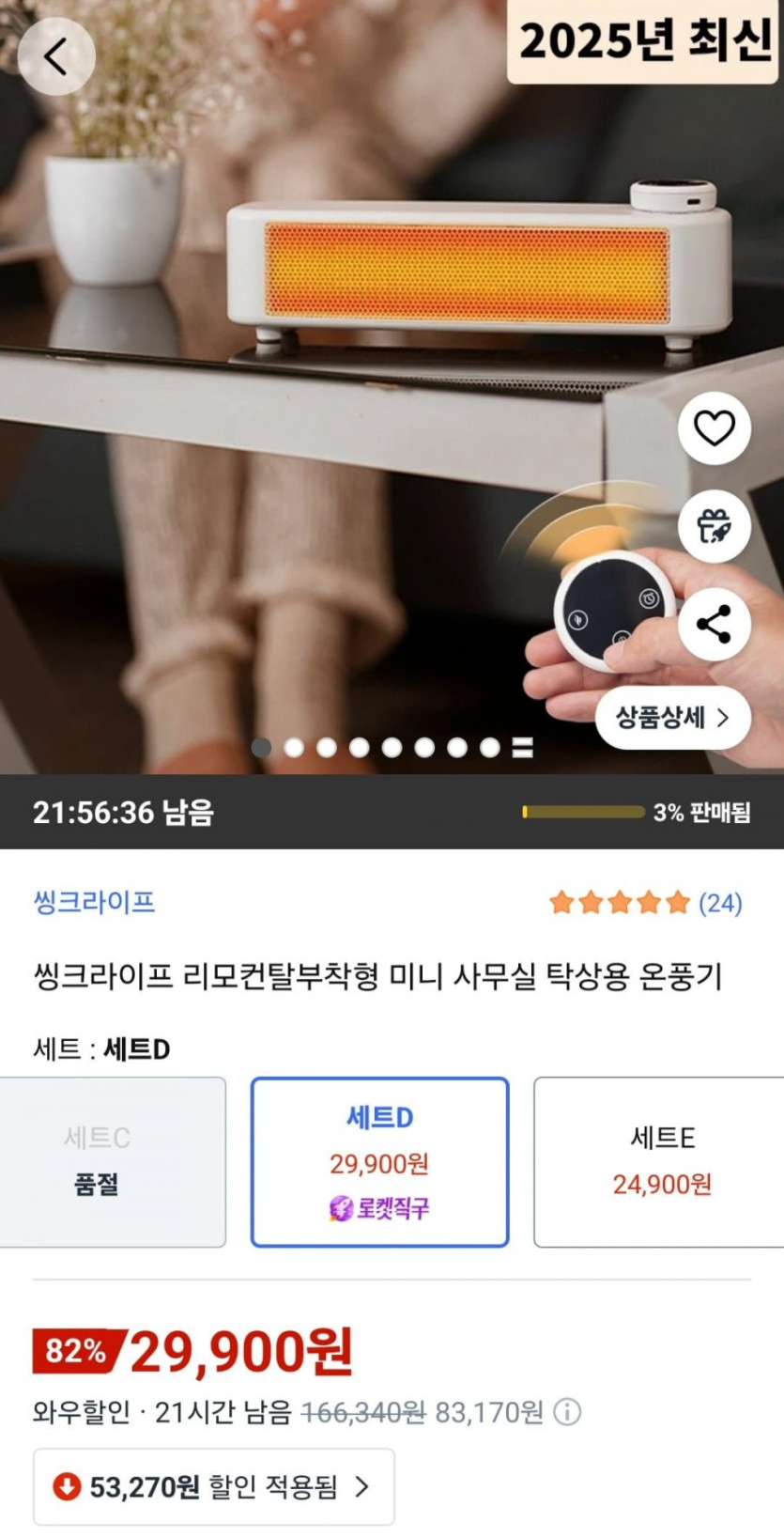Open the 씽크라이프 brand link
Viewport: 784px width, 1537px height.
(x=94, y=902)
